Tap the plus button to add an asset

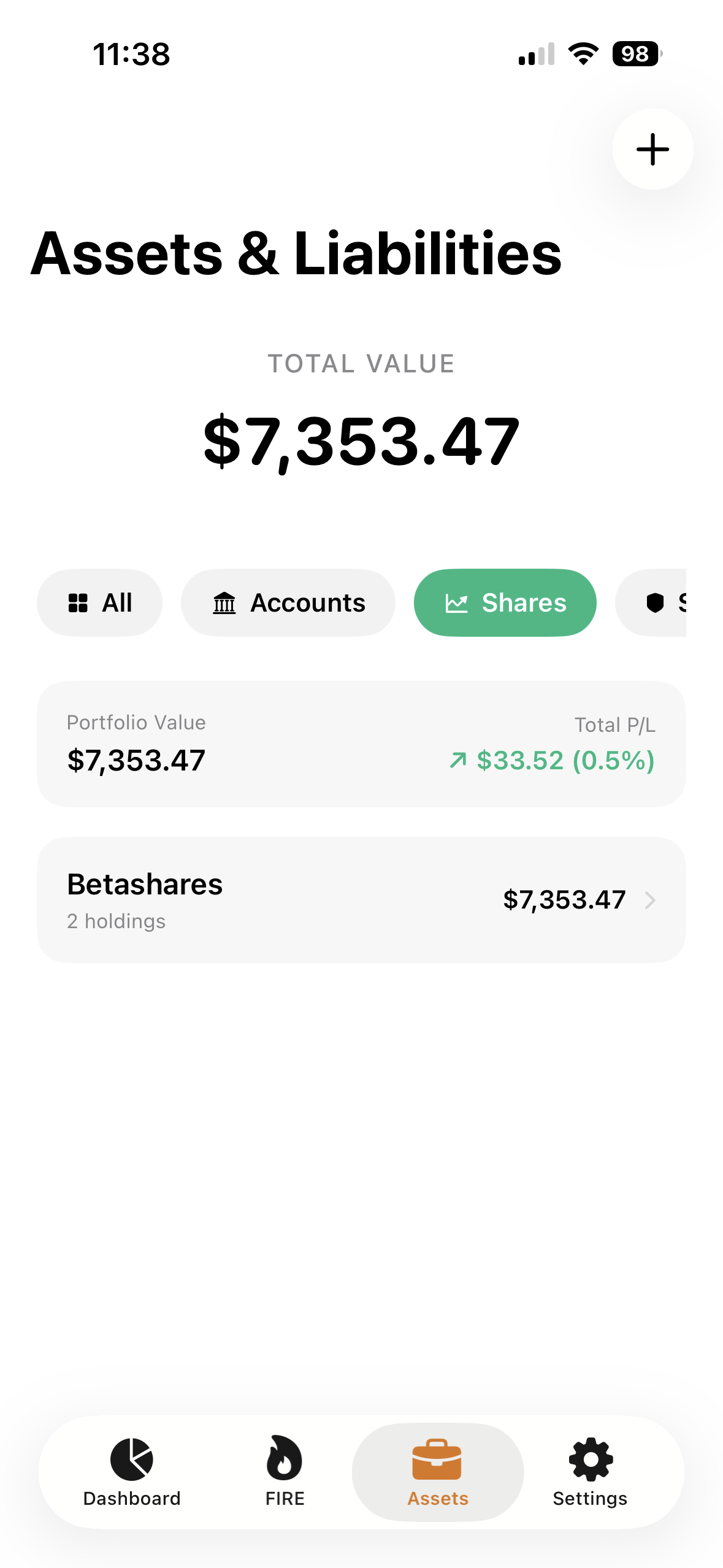tap(652, 149)
